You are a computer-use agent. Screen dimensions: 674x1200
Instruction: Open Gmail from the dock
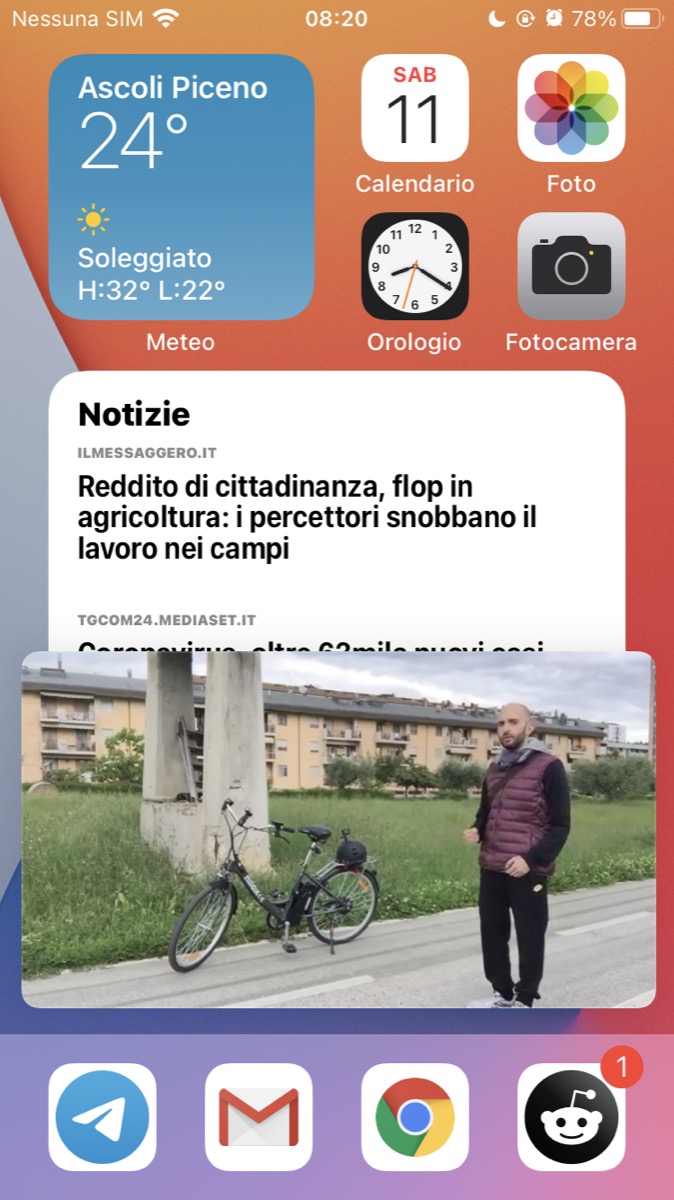pyautogui.click(x=258, y=1116)
